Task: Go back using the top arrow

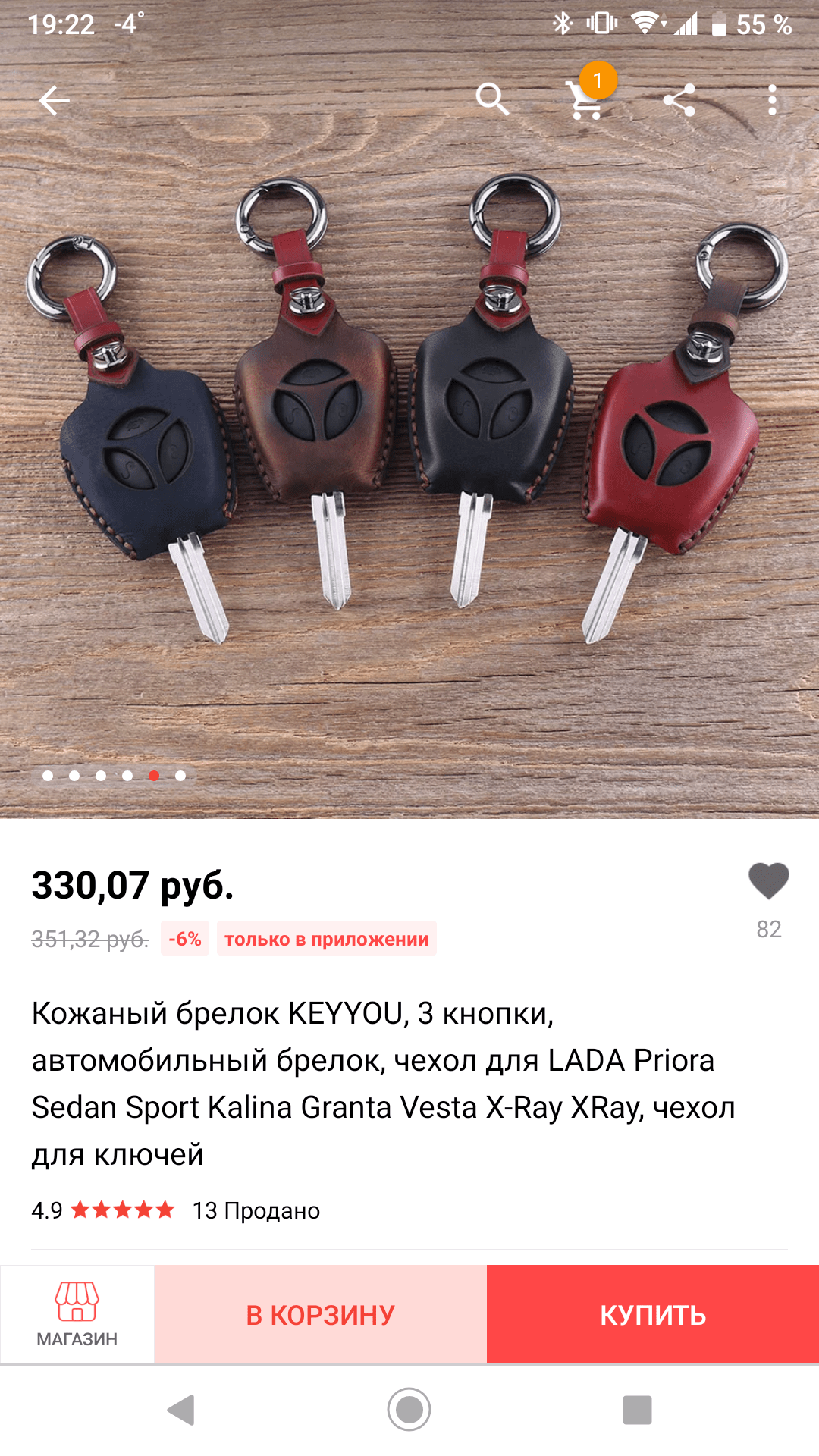Action: point(55,100)
